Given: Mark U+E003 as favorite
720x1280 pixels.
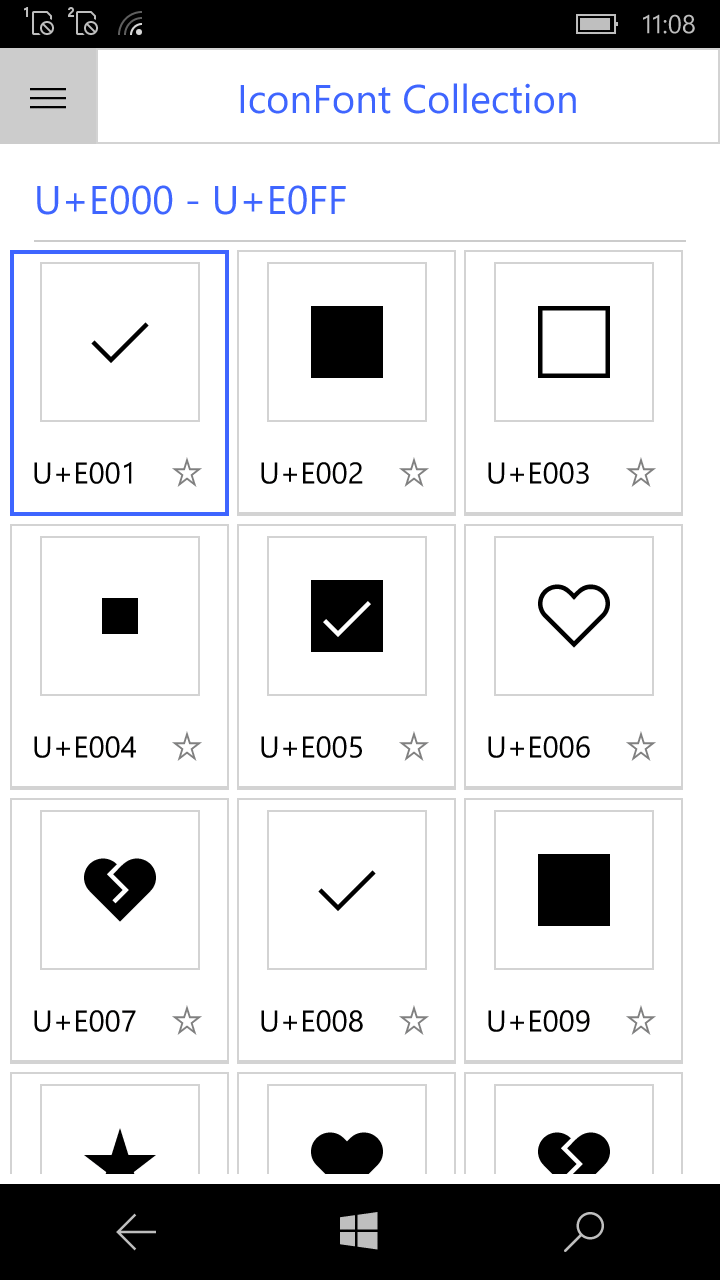Looking at the screenshot, I should (x=641, y=473).
